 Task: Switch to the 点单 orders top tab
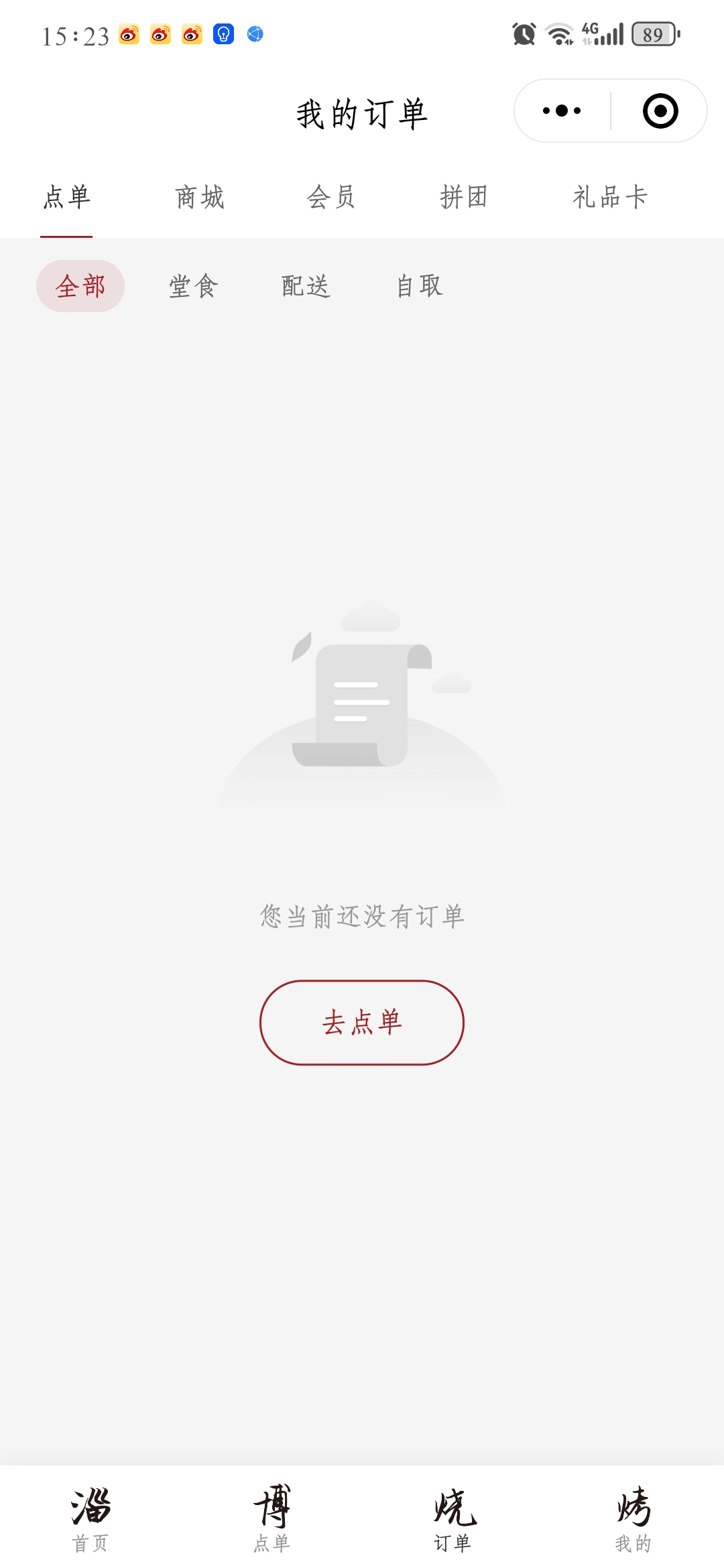66,198
